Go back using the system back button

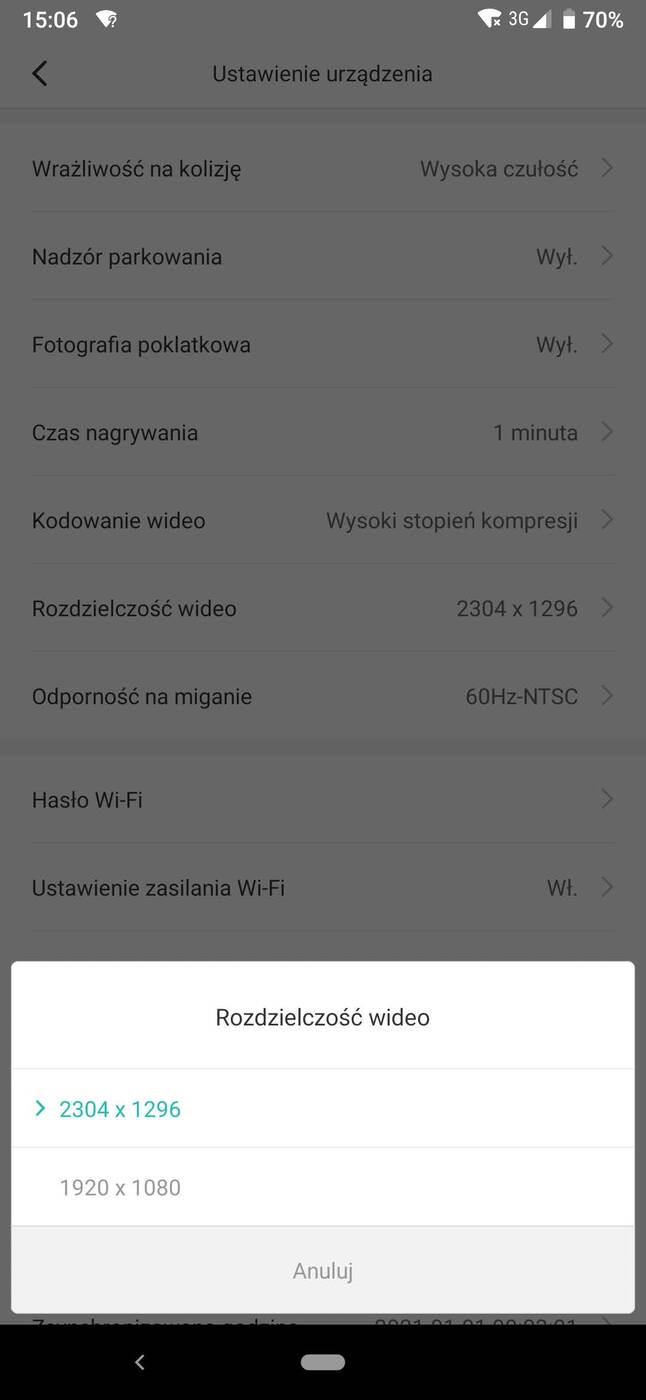(140, 1362)
